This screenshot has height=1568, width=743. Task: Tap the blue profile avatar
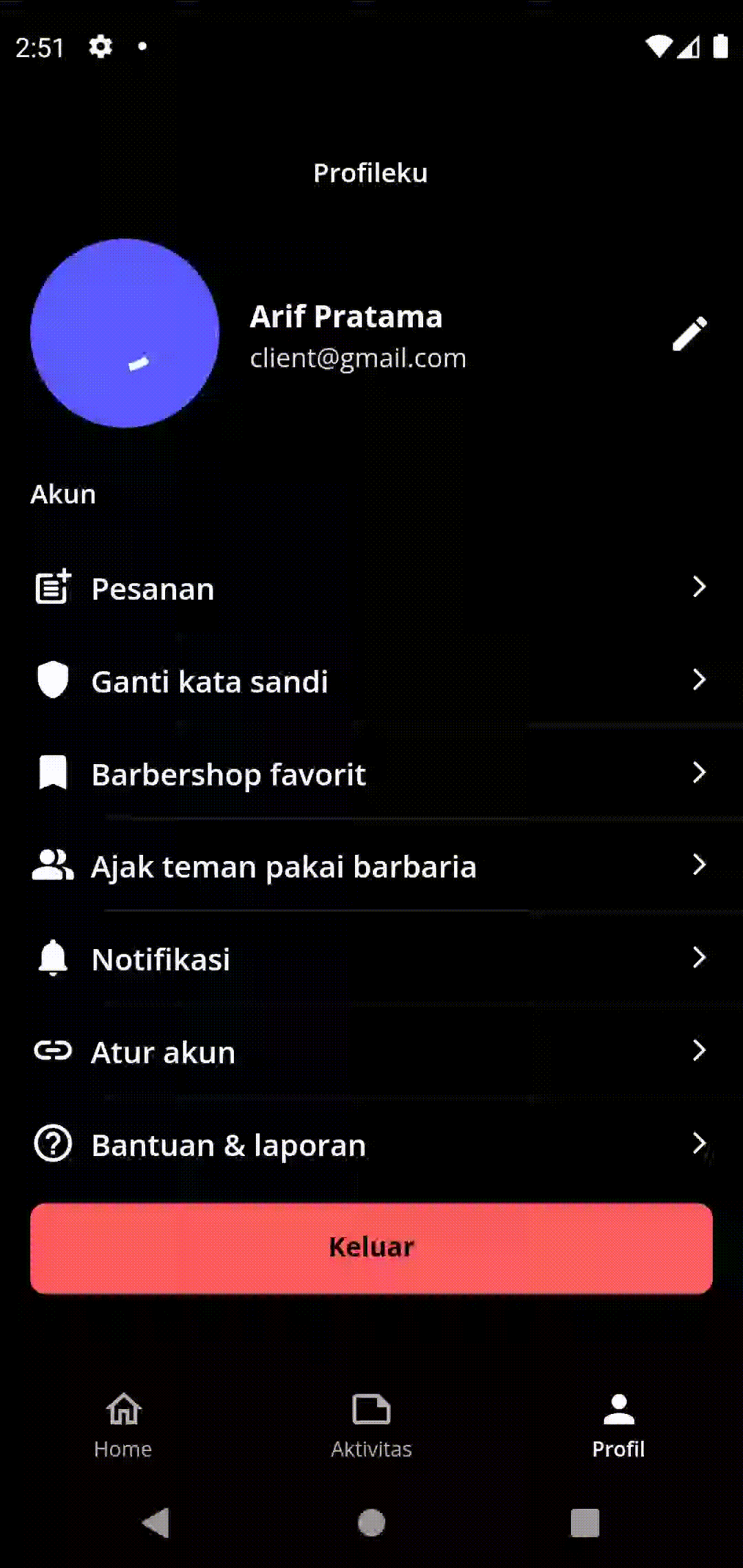(x=125, y=334)
